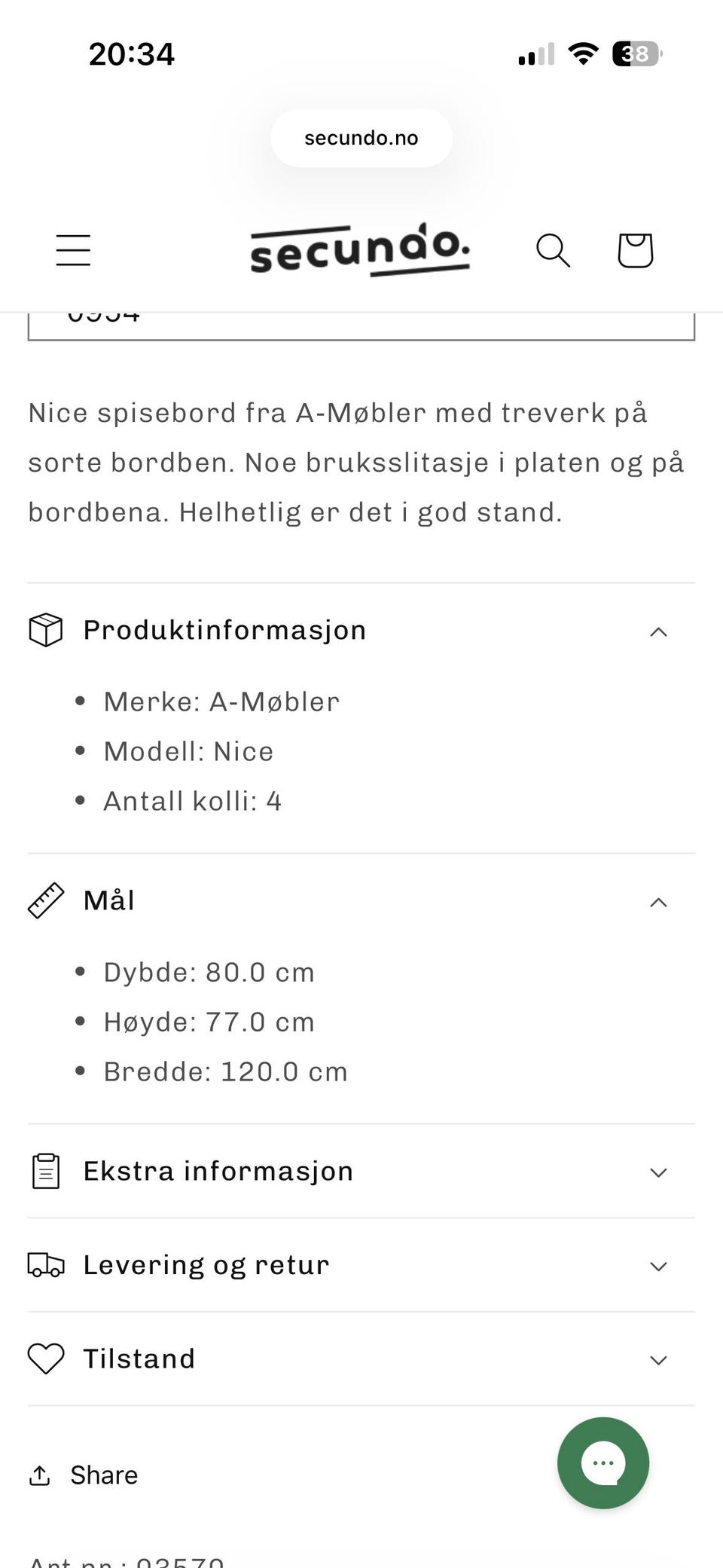The height and width of the screenshot is (1568, 723).
Task: Expand the Levering og retur section
Action: [x=658, y=1267]
